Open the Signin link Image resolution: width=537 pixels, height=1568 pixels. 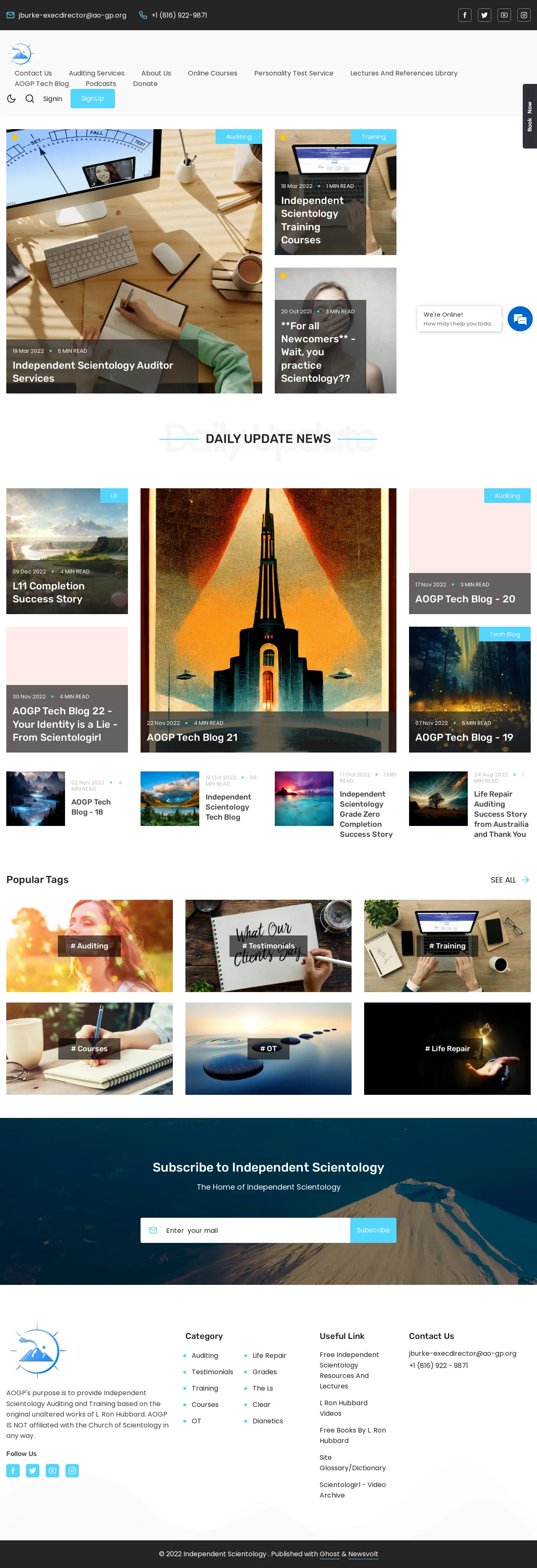(52, 99)
